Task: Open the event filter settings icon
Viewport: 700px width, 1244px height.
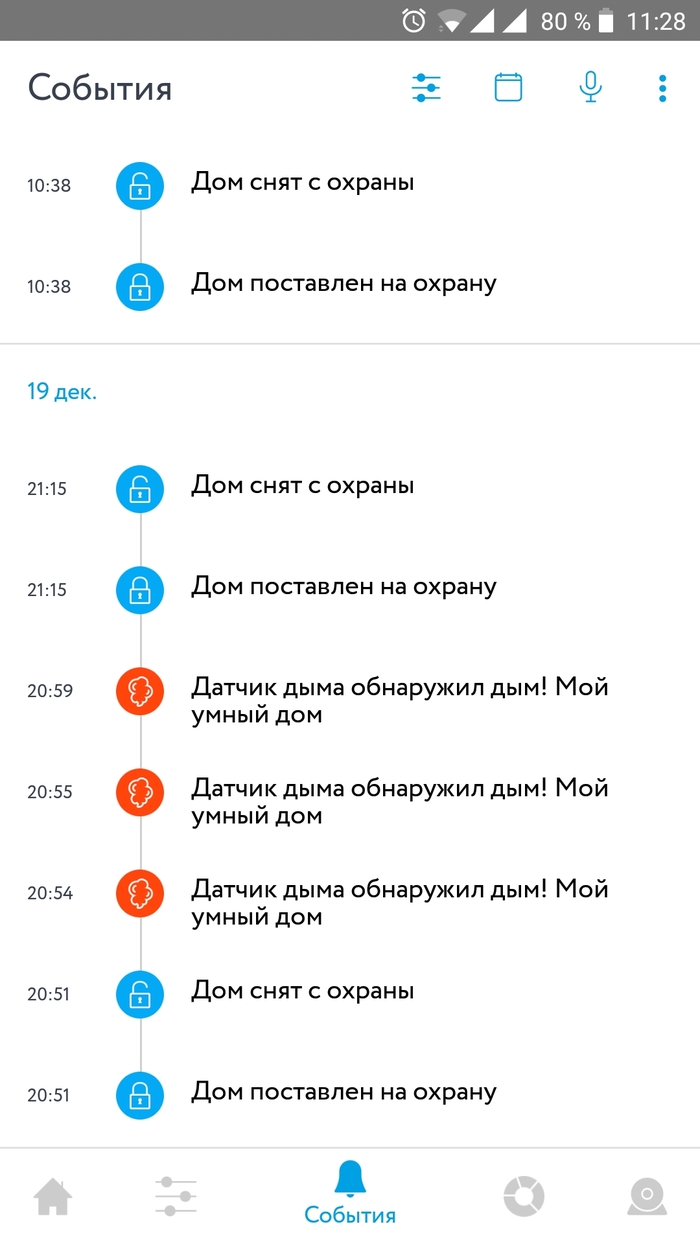Action: [426, 88]
